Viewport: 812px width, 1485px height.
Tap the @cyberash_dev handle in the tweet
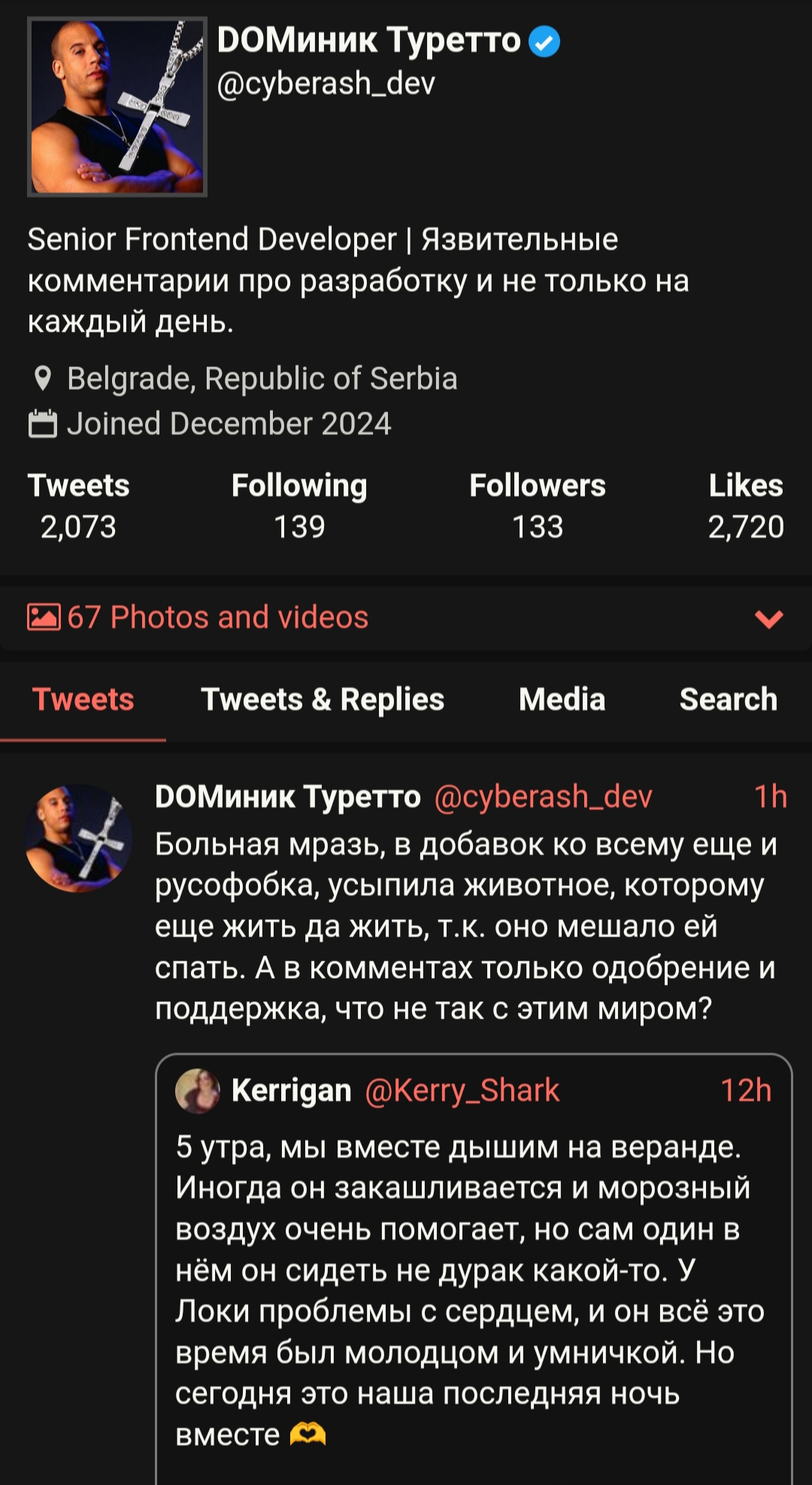(x=543, y=797)
